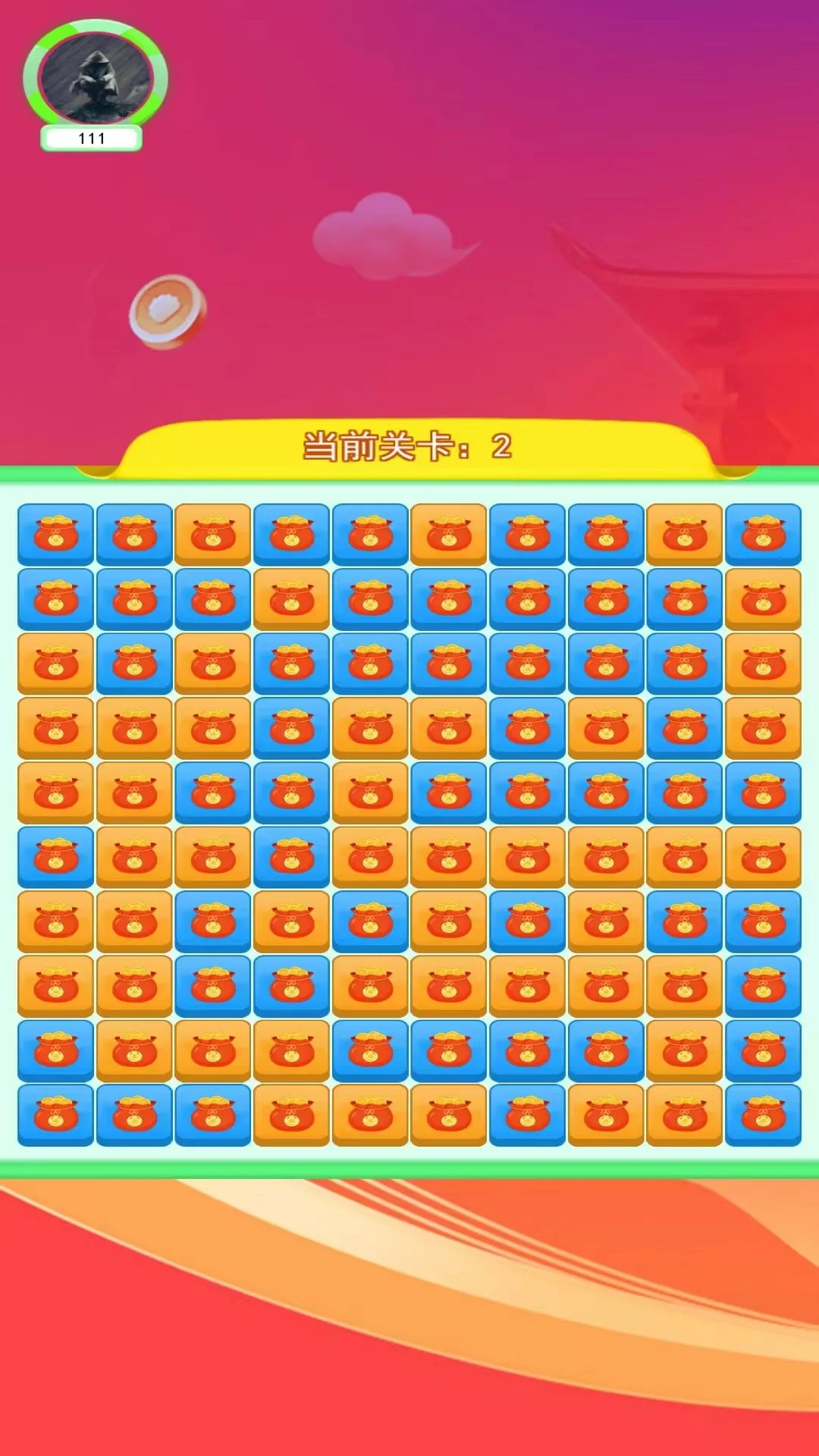Tap the top-right corner blue tile
The width and height of the screenshot is (819, 1456).
tap(763, 534)
